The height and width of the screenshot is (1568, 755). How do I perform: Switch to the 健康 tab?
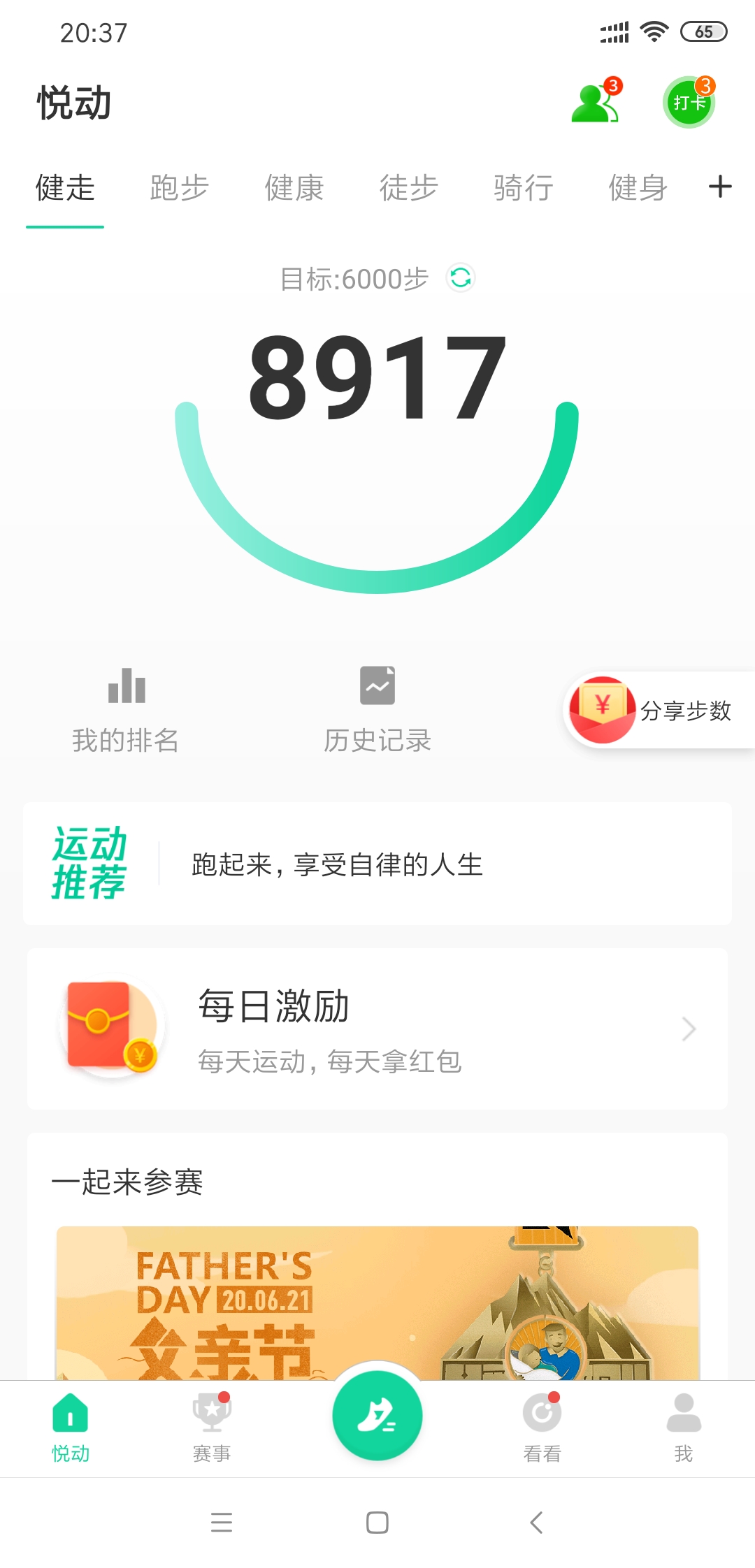point(294,187)
